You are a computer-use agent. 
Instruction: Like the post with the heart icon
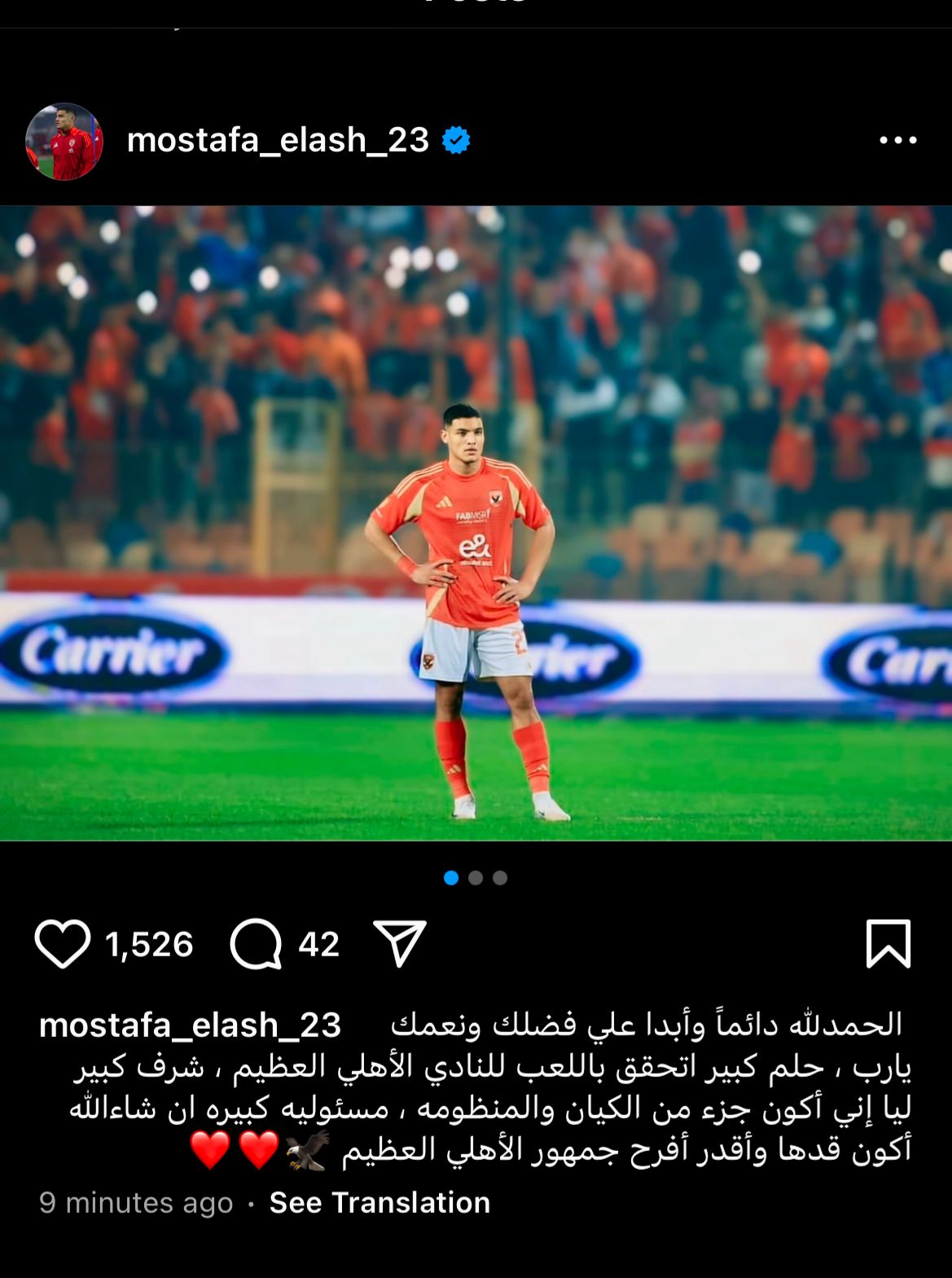[x=63, y=944]
